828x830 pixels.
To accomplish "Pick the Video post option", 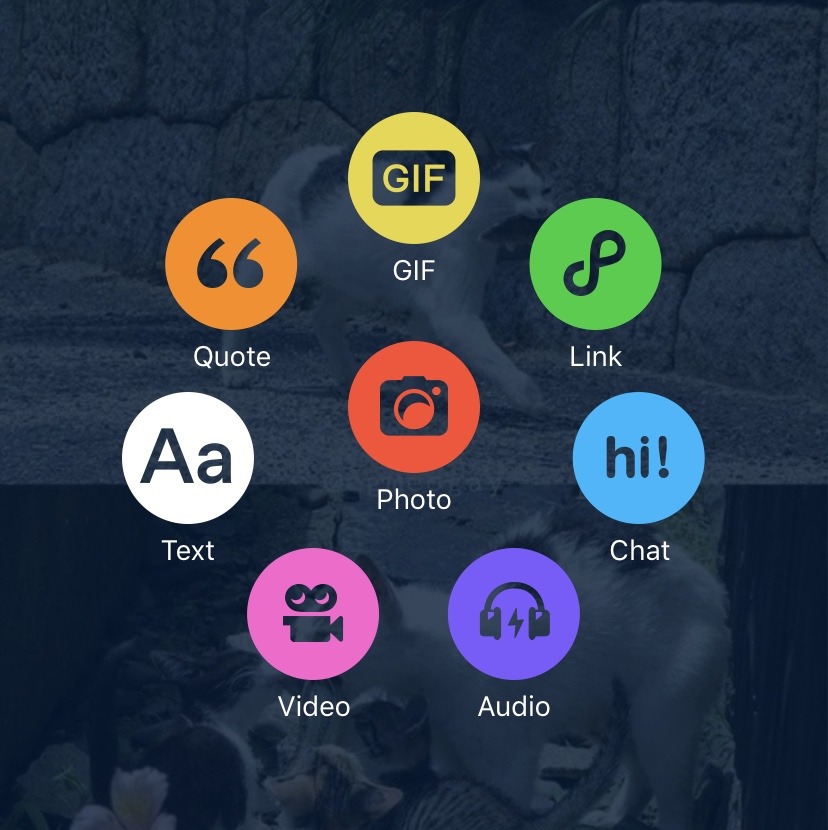I will click(x=313, y=614).
